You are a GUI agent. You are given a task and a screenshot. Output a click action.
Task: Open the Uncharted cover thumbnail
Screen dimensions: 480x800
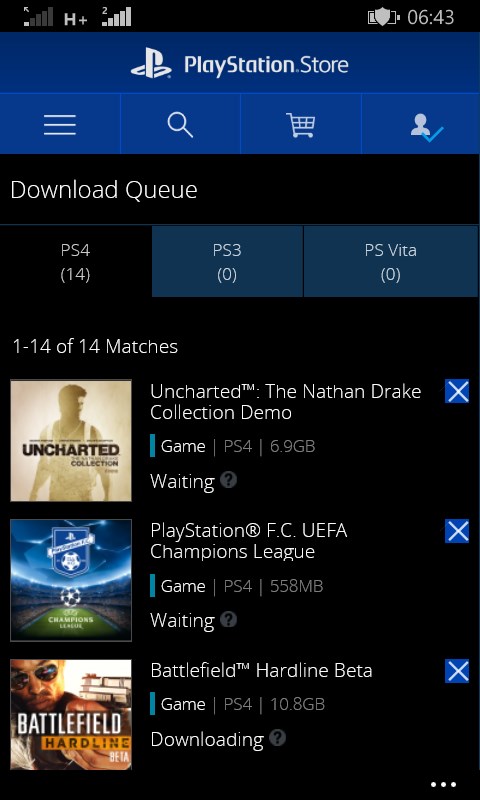point(71,440)
